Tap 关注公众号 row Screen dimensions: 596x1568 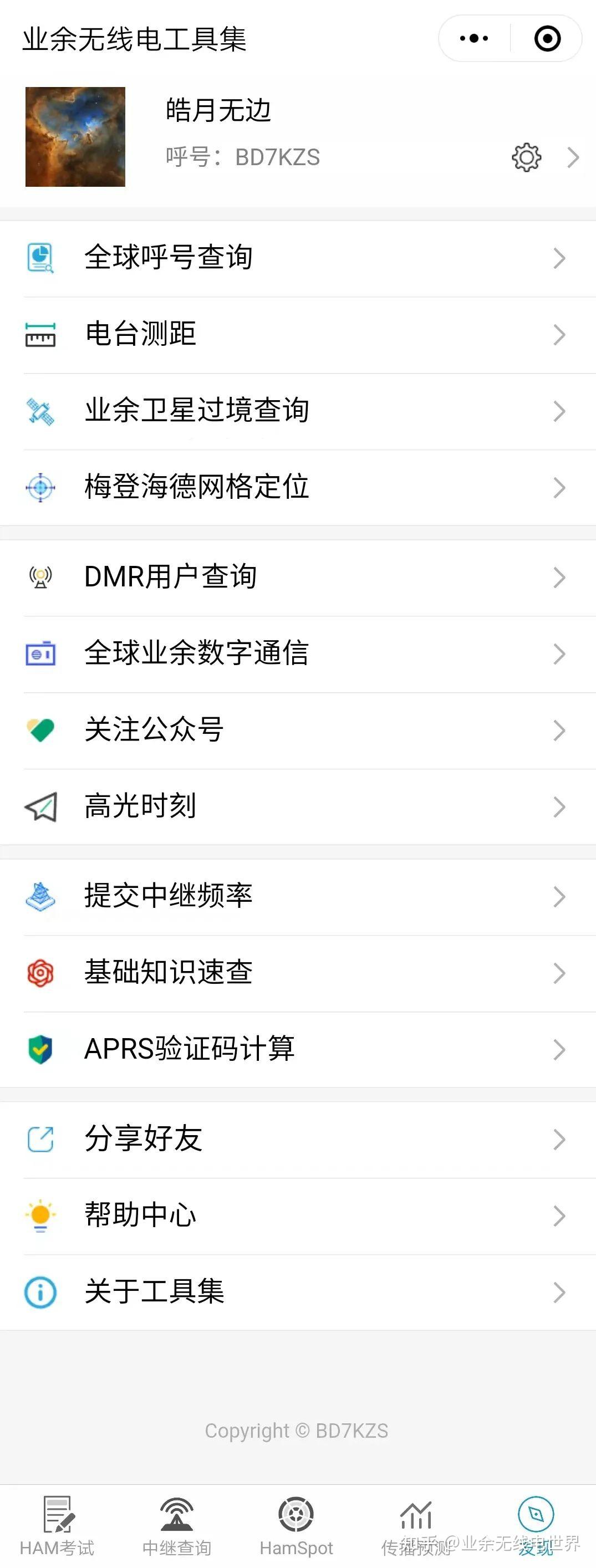tap(298, 730)
